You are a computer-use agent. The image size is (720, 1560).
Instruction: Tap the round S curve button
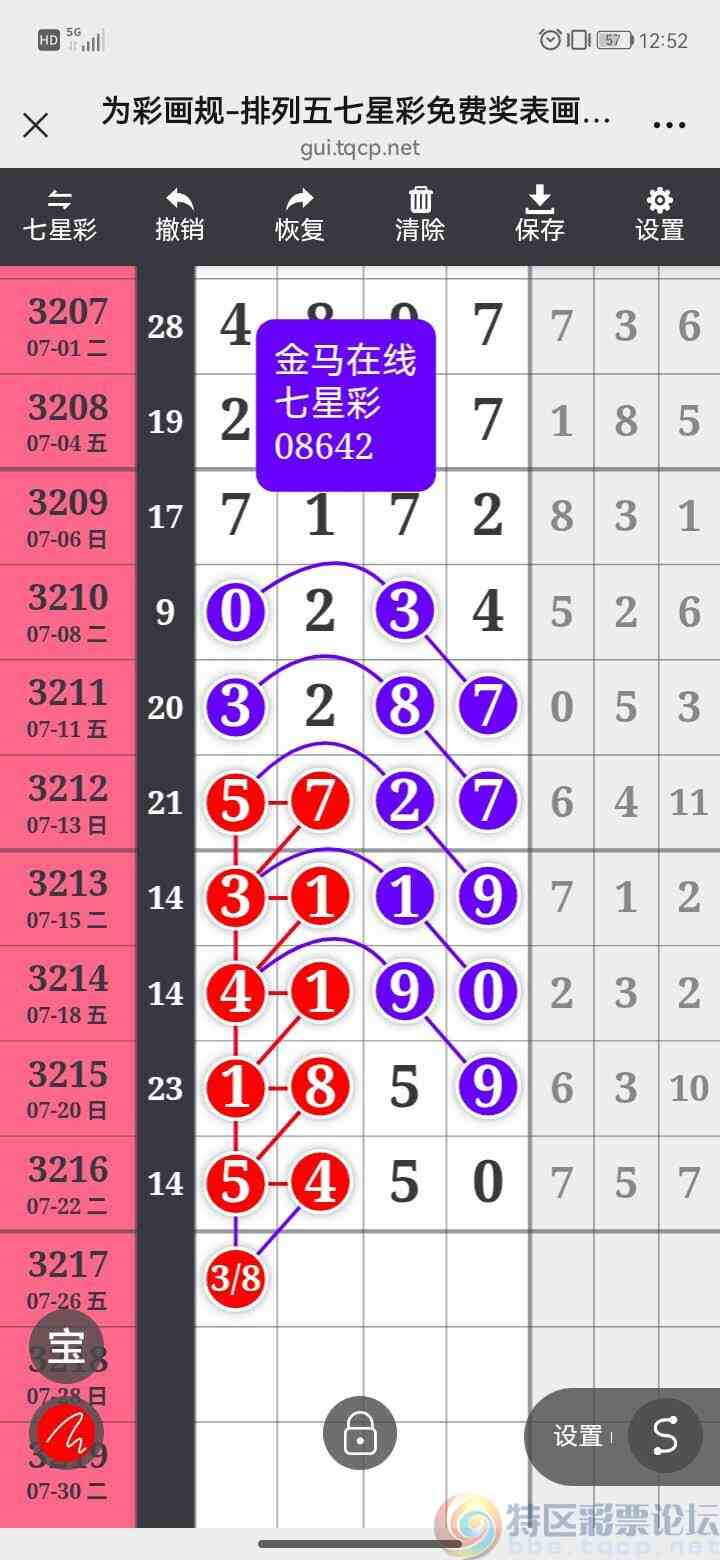click(665, 1436)
